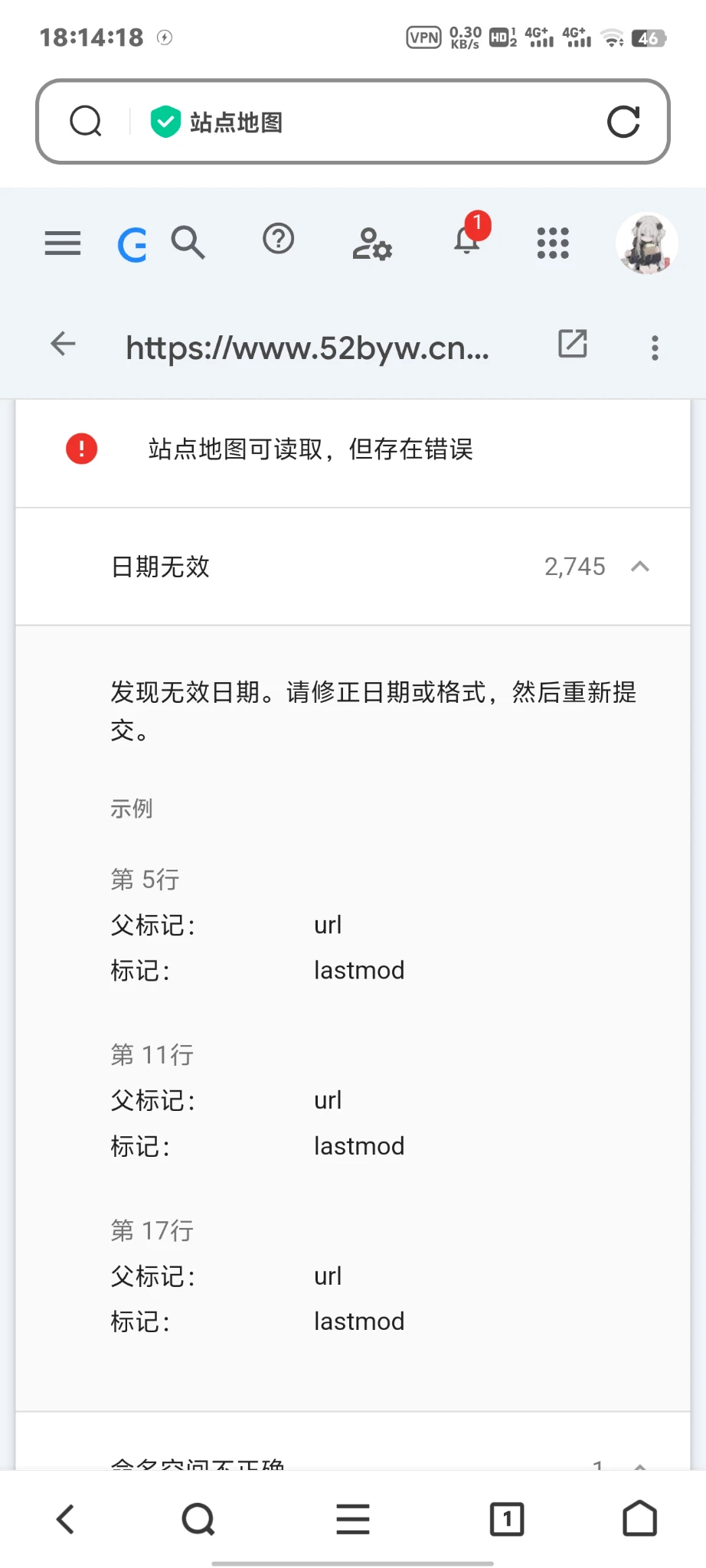This screenshot has height=1568, width=706.
Task: Tap the Search Console search icon
Action: (x=188, y=243)
